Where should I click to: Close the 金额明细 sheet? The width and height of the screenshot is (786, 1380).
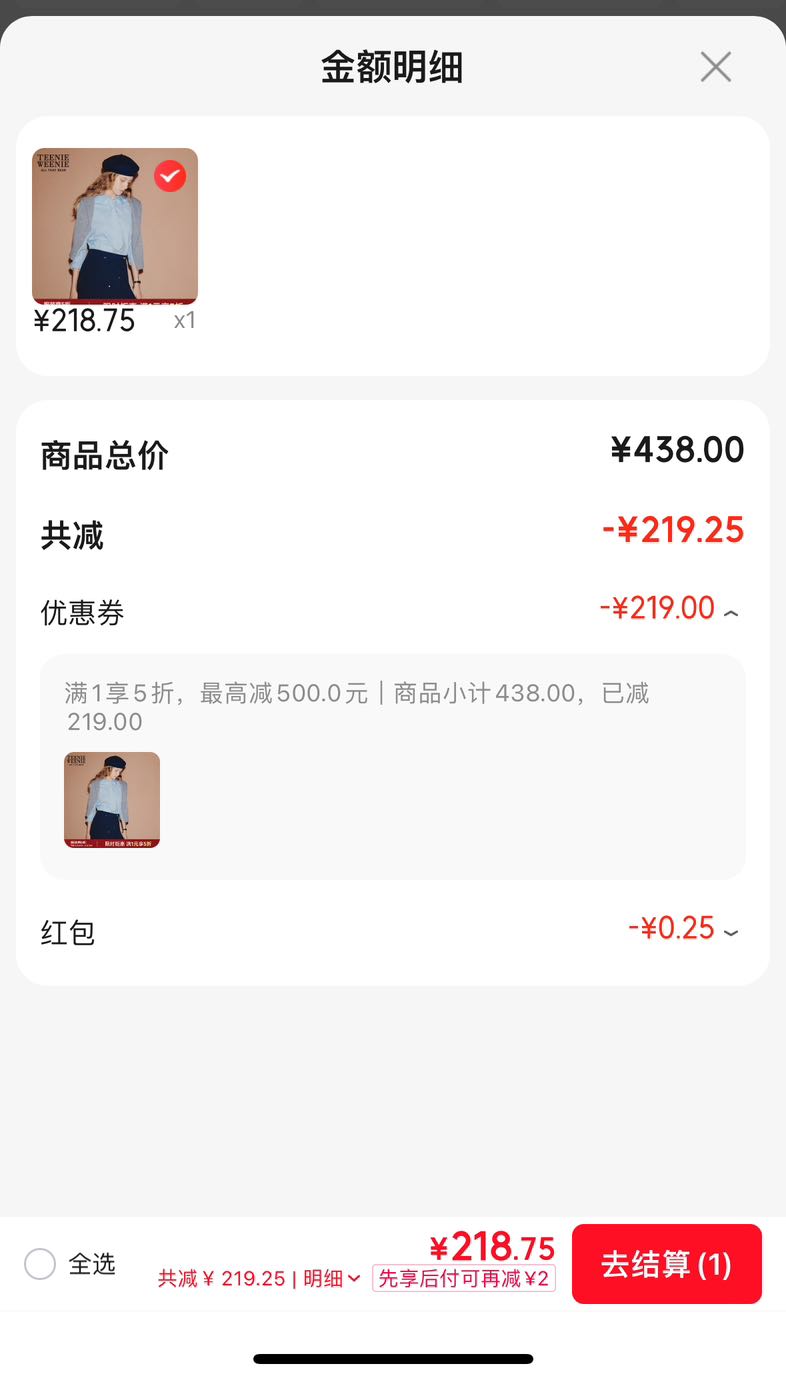tap(716, 67)
